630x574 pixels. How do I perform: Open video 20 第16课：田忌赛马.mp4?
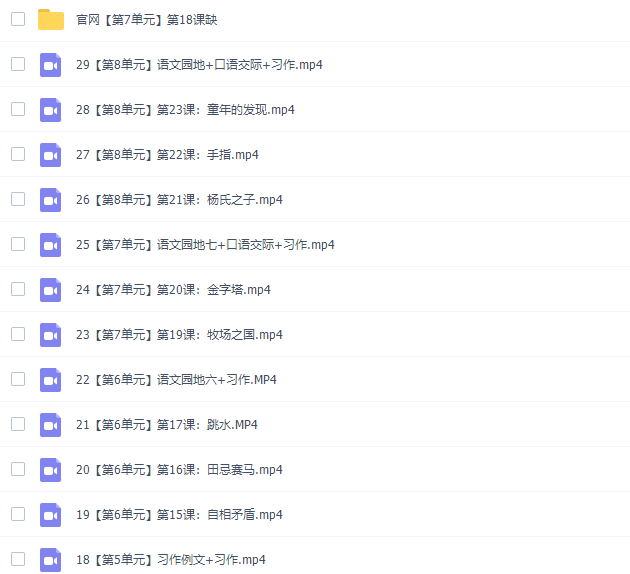[179, 470]
